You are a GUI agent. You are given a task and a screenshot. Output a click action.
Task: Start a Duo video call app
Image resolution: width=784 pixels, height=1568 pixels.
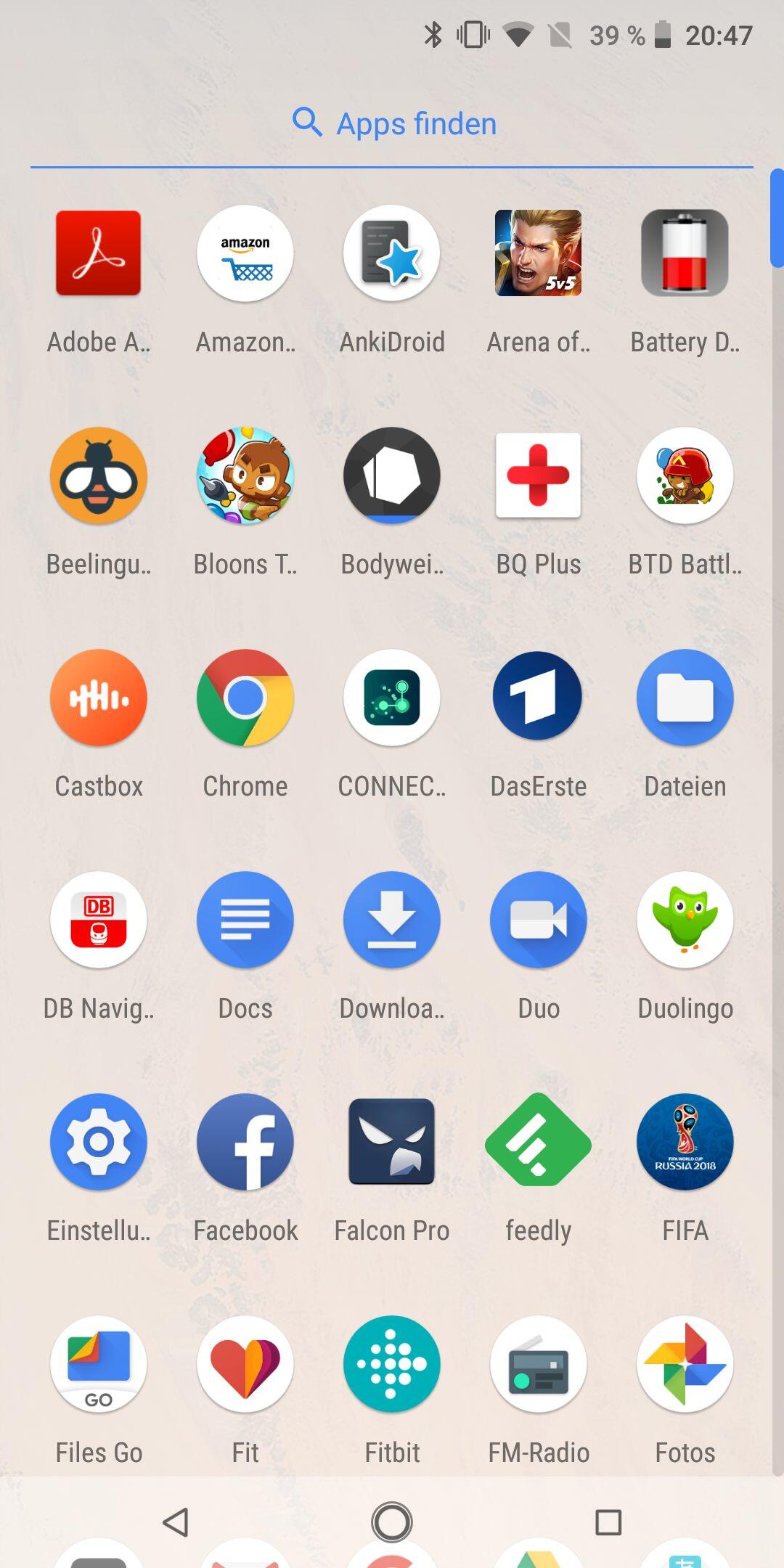[538, 920]
